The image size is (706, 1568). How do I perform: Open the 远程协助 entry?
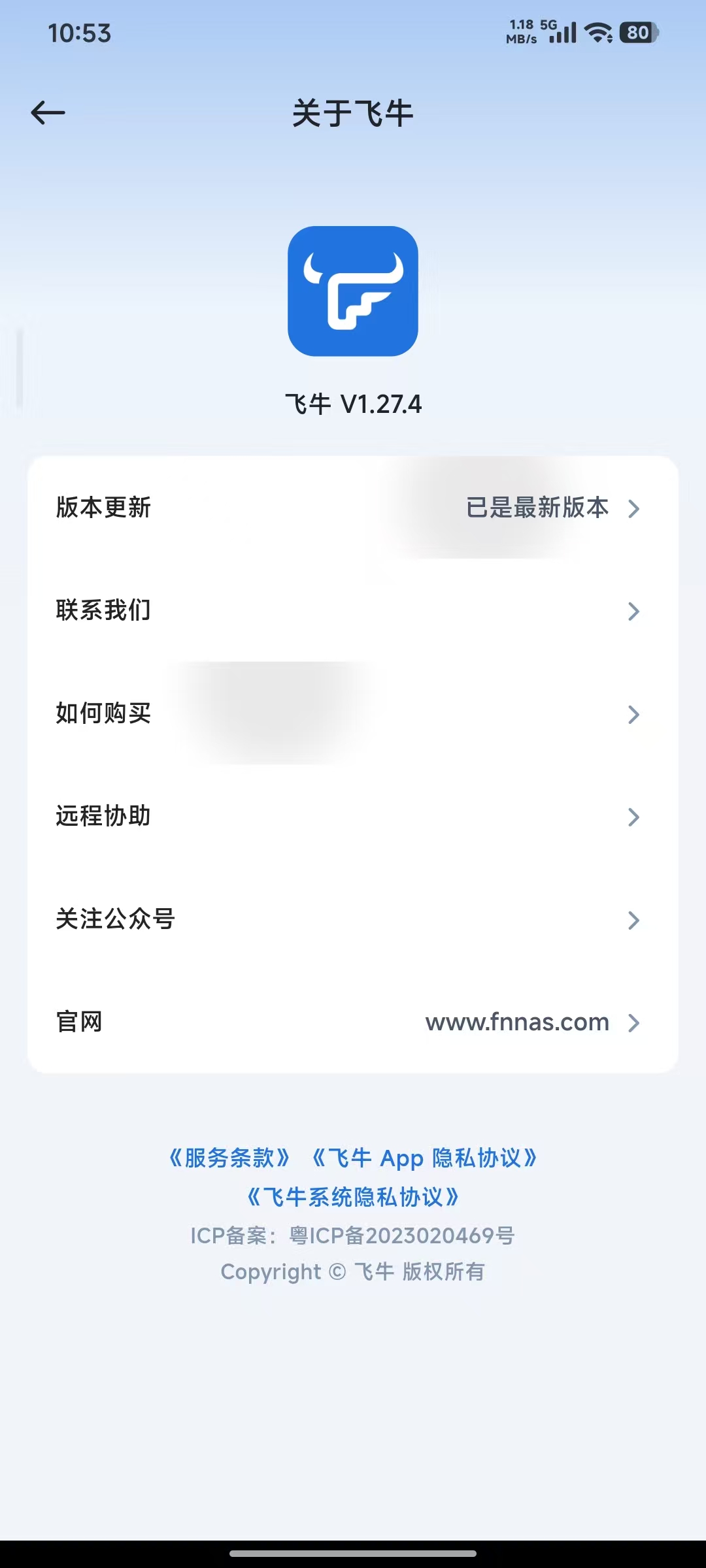tap(353, 817)
